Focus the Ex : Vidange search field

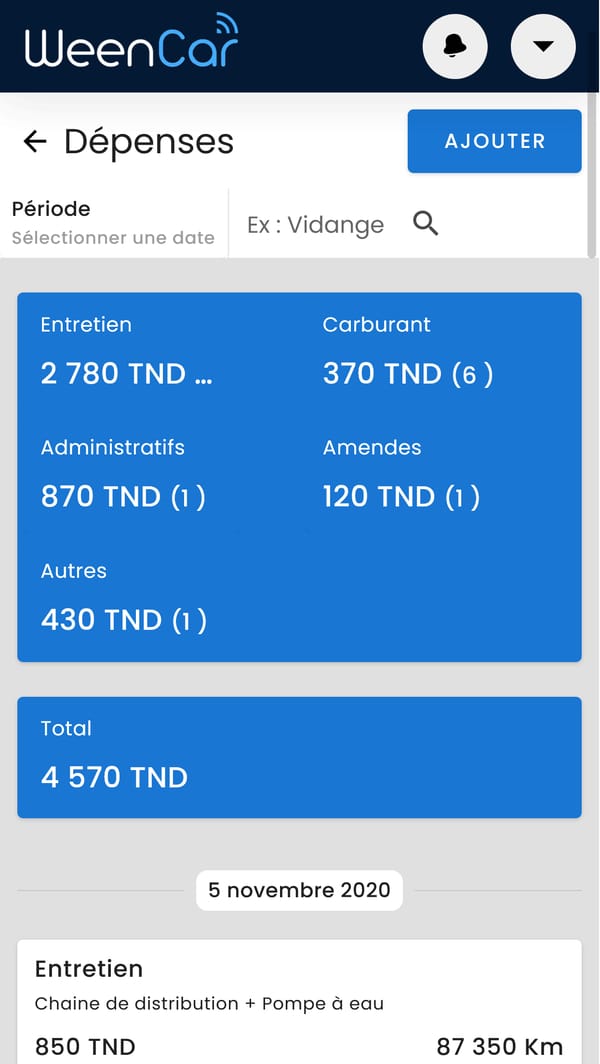(x=316, y=225)
